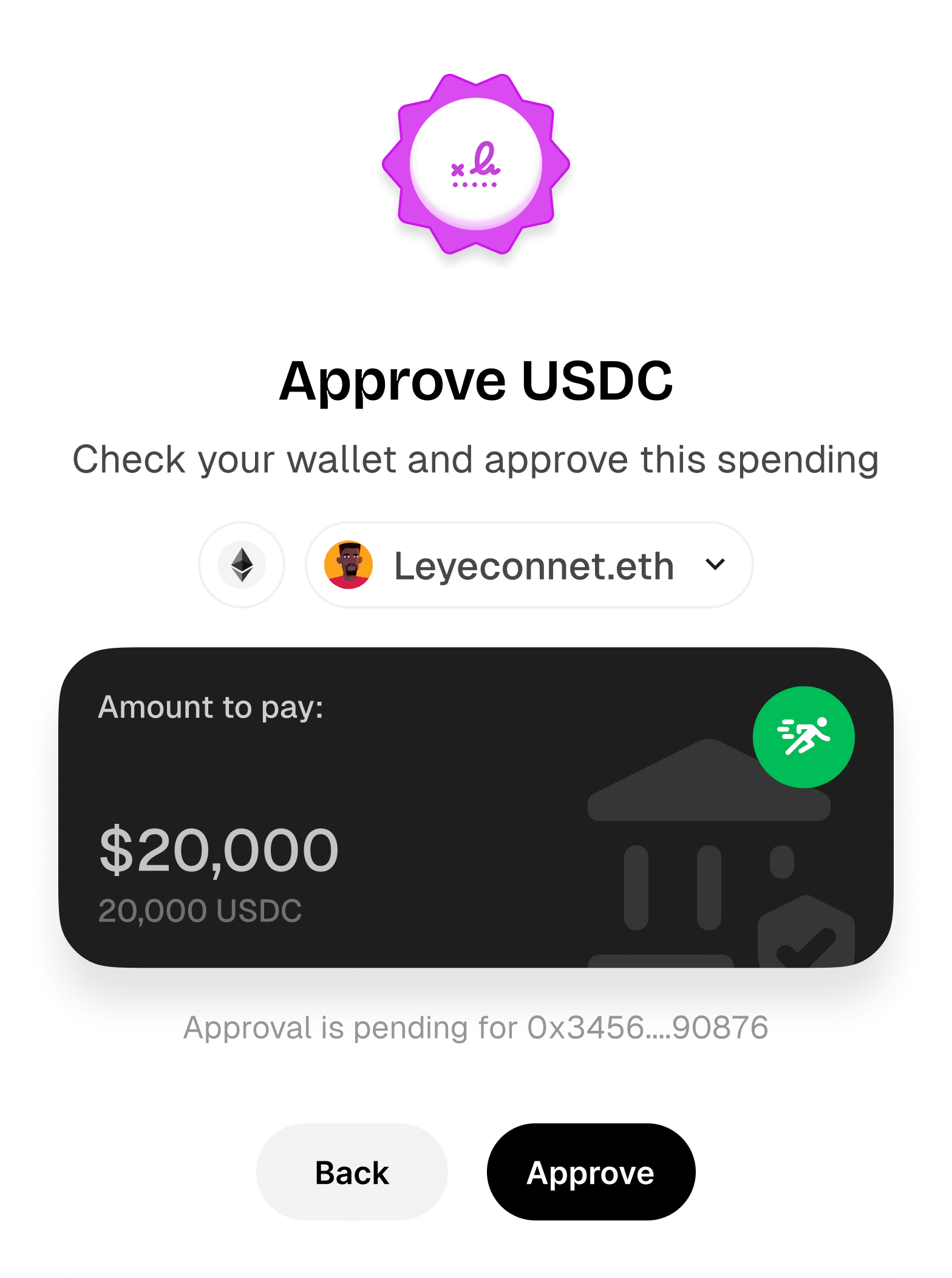Tap the green fast-speed runner icon
Viewport: 952px width, 1278px height.
[803, 737]
